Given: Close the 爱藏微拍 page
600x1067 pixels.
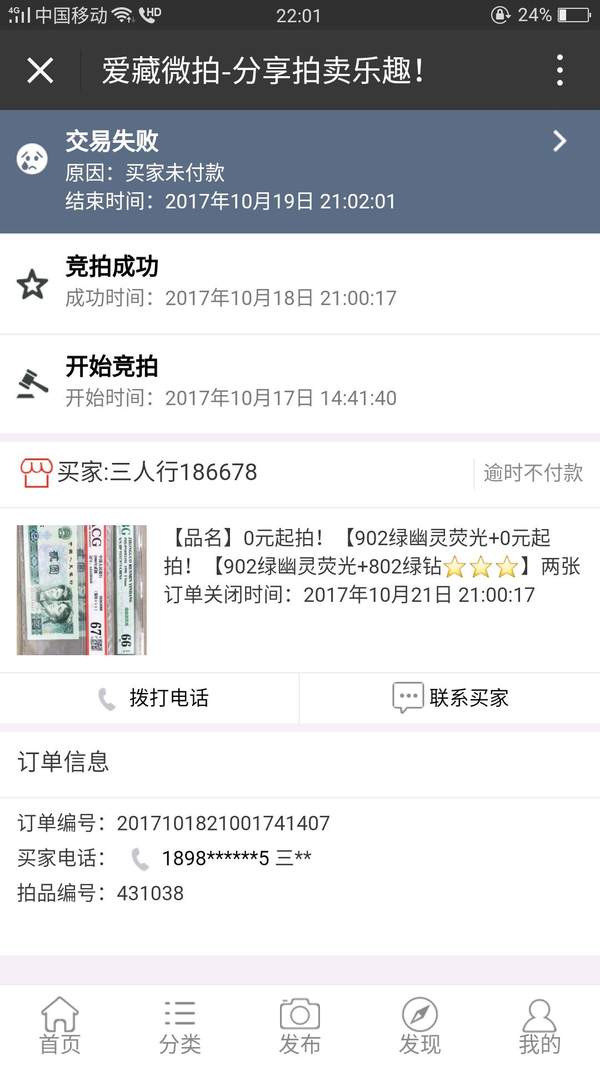Looking at the screenshot, I should tap(40, 70).
